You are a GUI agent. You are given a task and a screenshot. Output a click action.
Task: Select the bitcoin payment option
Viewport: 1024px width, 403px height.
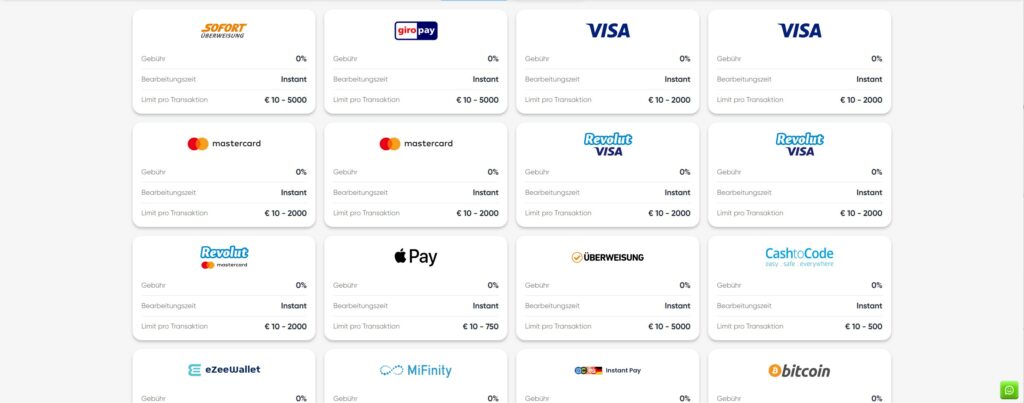click(799, 370)
